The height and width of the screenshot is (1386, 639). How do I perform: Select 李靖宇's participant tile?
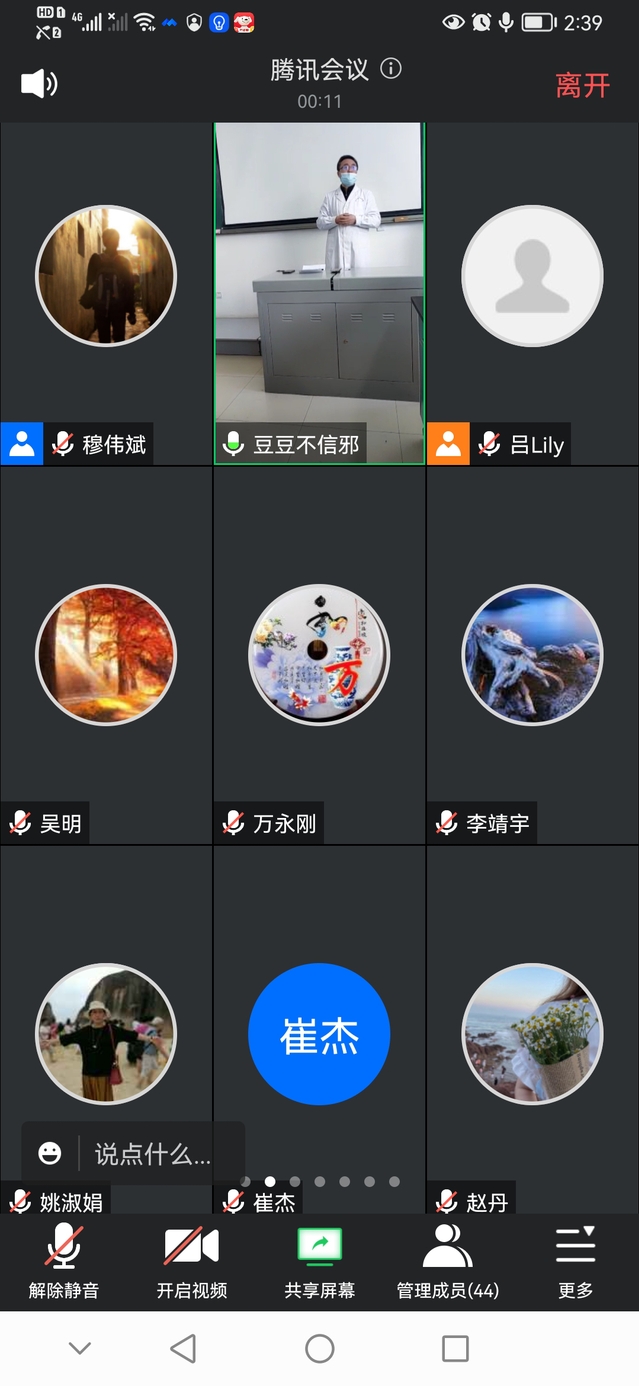coord(532,655)
